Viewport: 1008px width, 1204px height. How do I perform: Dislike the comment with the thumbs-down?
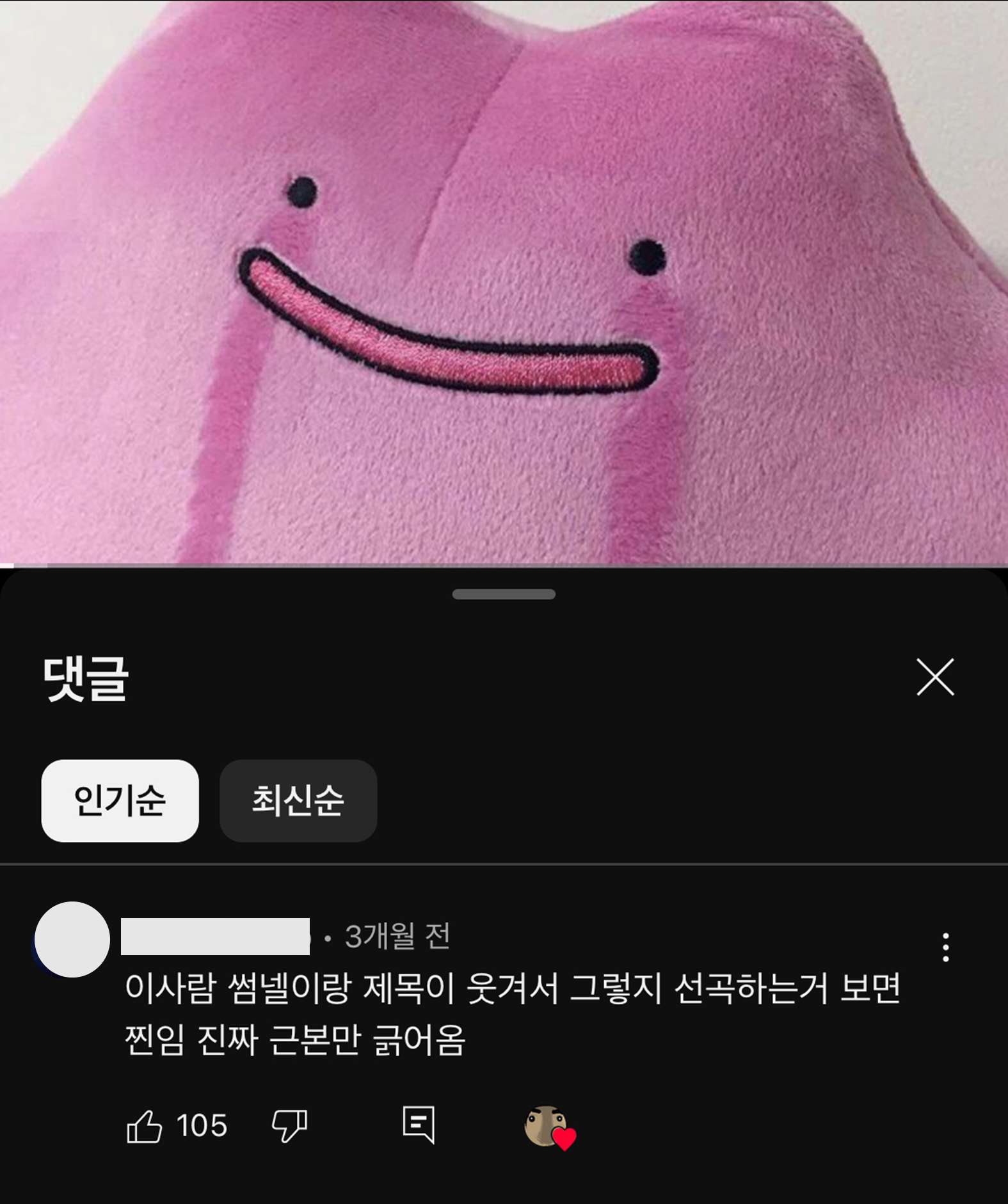tap(289, 1126)
